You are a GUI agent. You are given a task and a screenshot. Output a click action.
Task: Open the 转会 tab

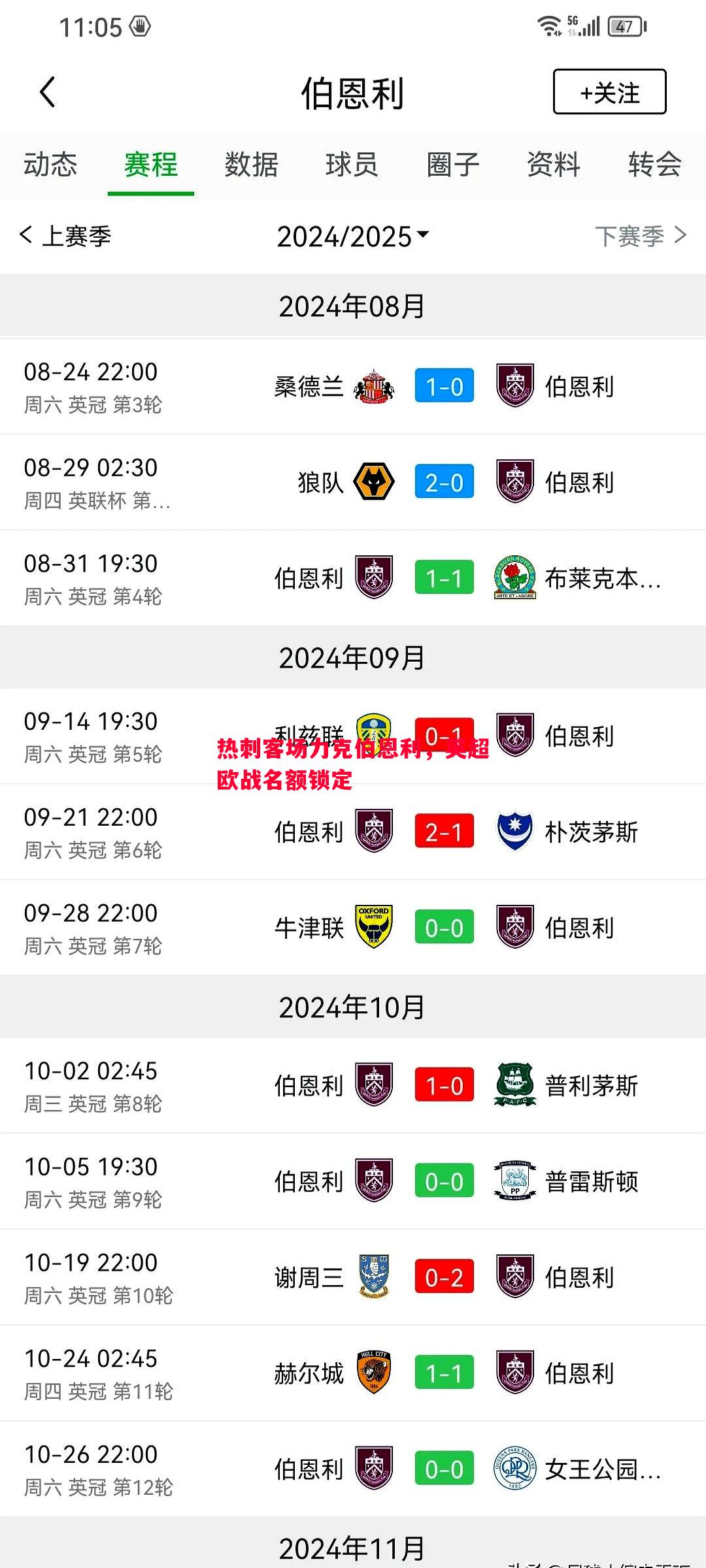(x=654, y=164)
